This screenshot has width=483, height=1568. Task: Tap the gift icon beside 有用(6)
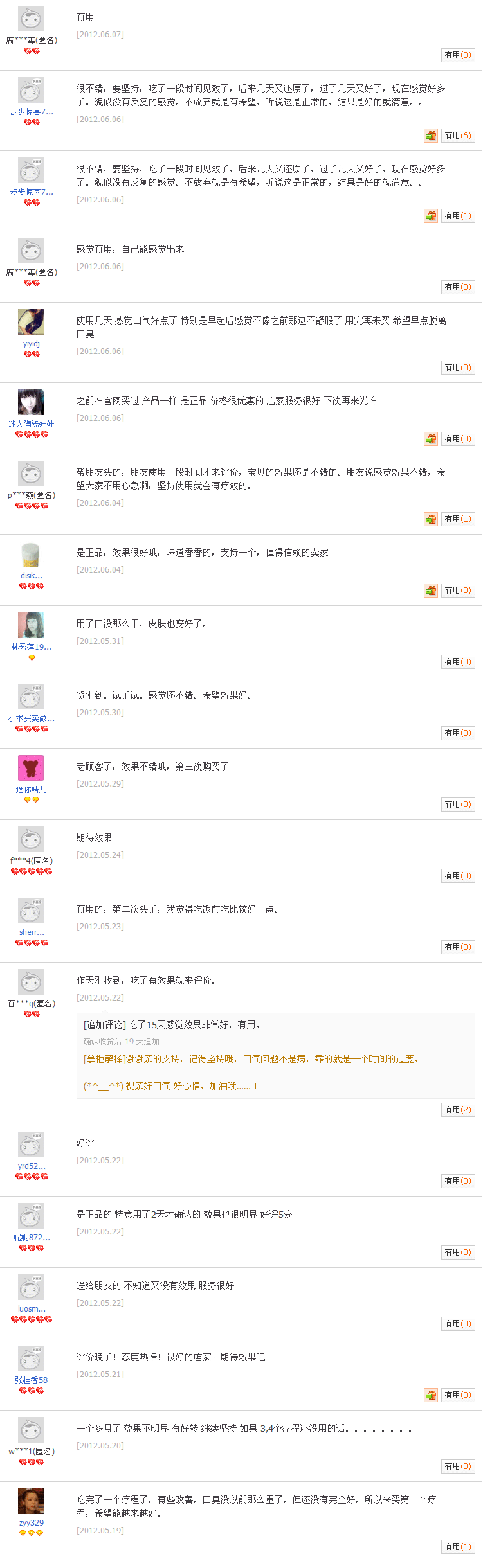431,136
